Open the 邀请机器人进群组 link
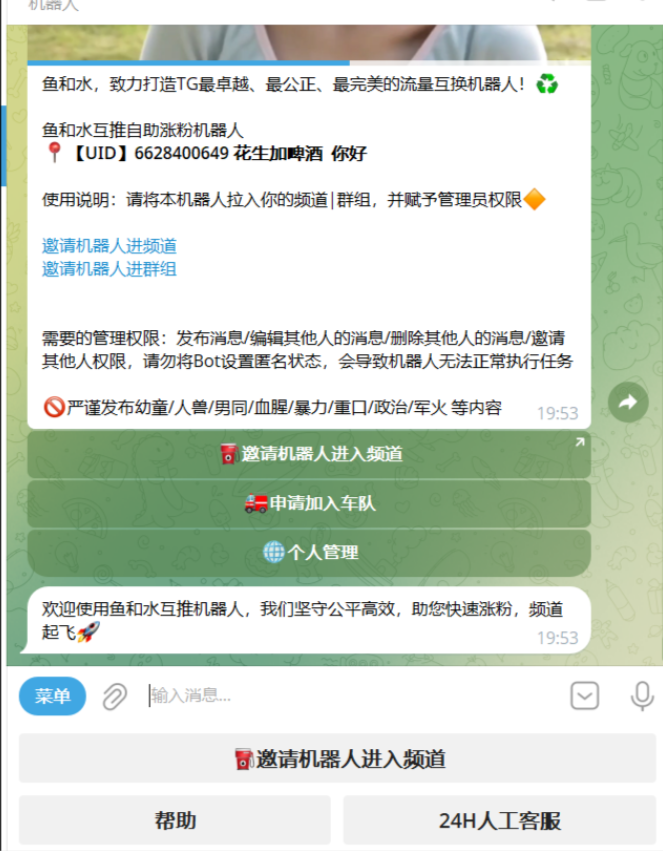Viewport: 663px width, 851px height. [109, 268]
